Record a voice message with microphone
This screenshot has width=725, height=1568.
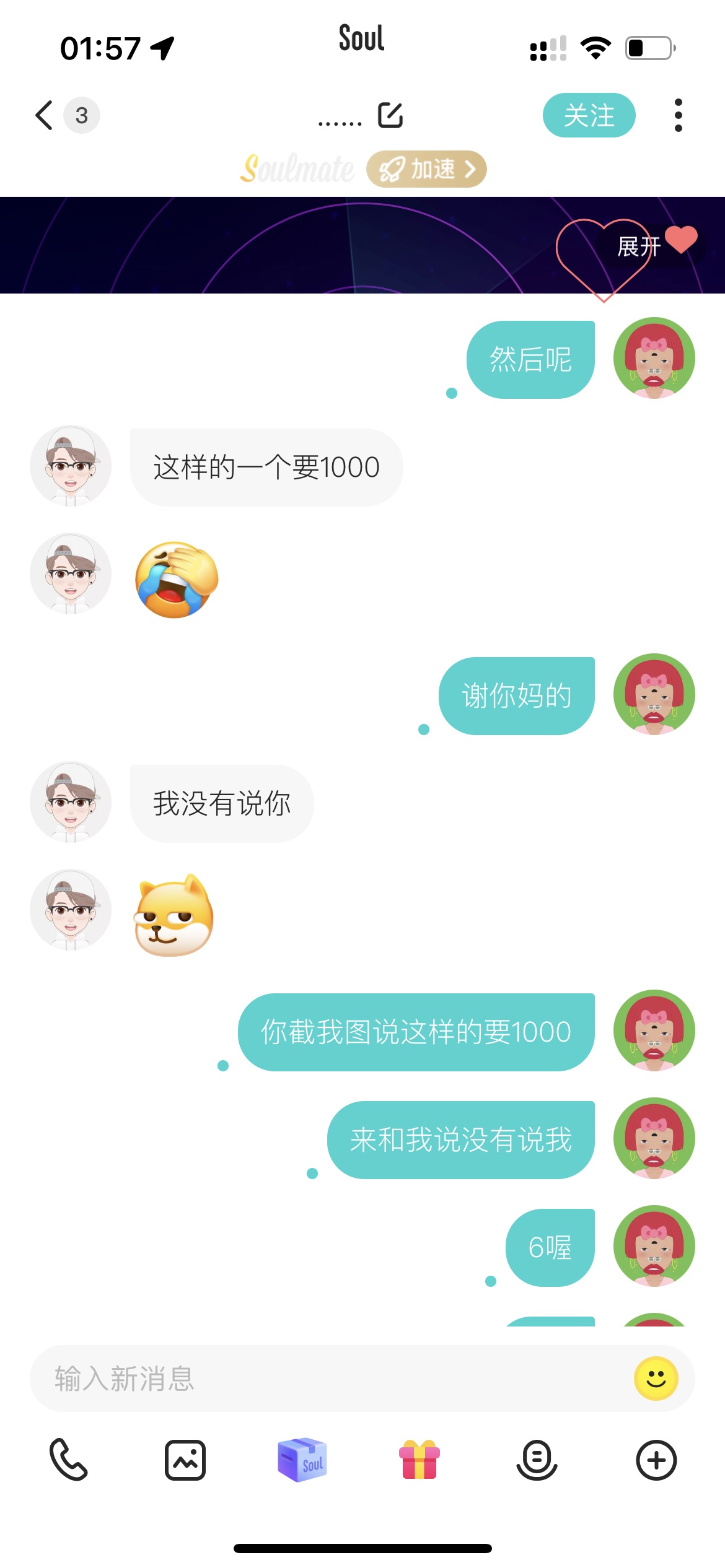[x=537, y=1460]
